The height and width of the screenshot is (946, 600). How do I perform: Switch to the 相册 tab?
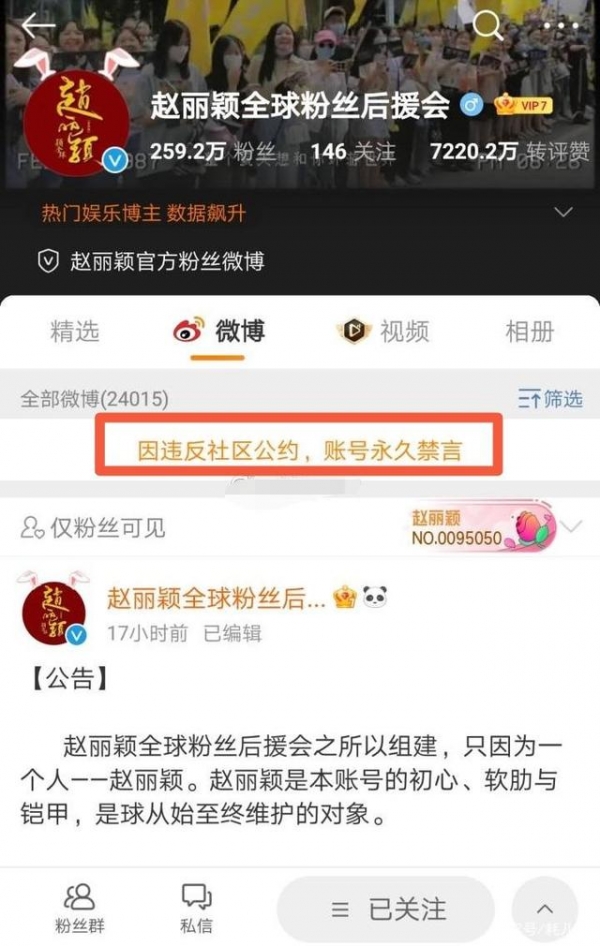point(530,332)
